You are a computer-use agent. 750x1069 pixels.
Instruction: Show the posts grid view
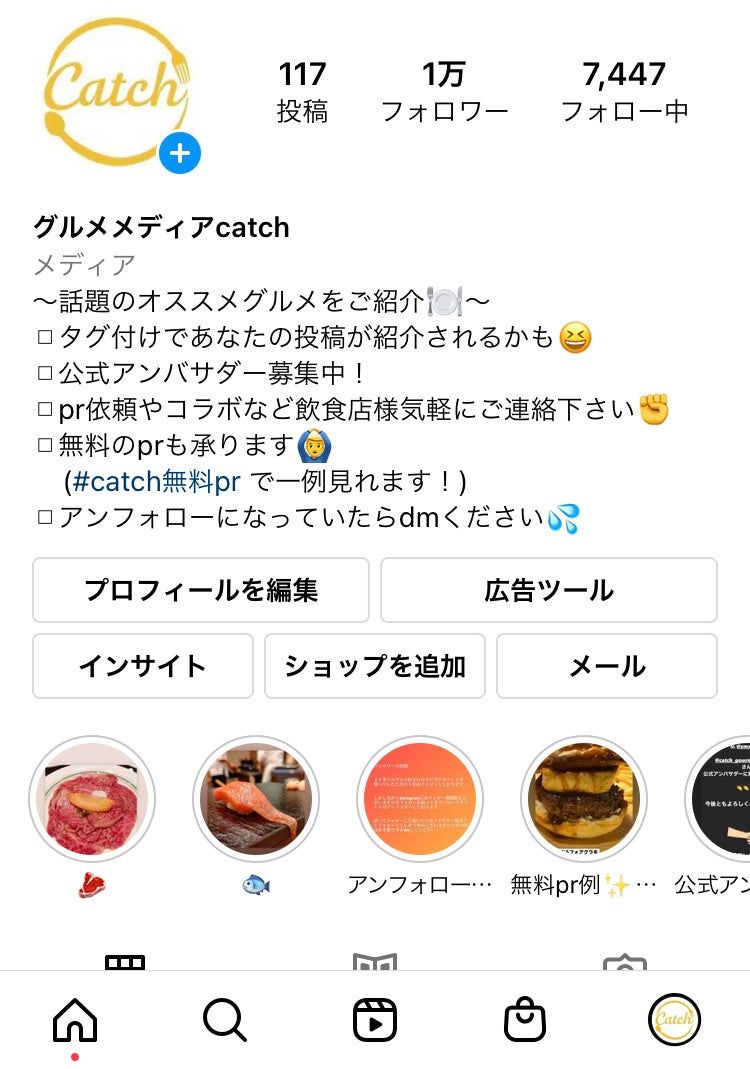(125, 962)
